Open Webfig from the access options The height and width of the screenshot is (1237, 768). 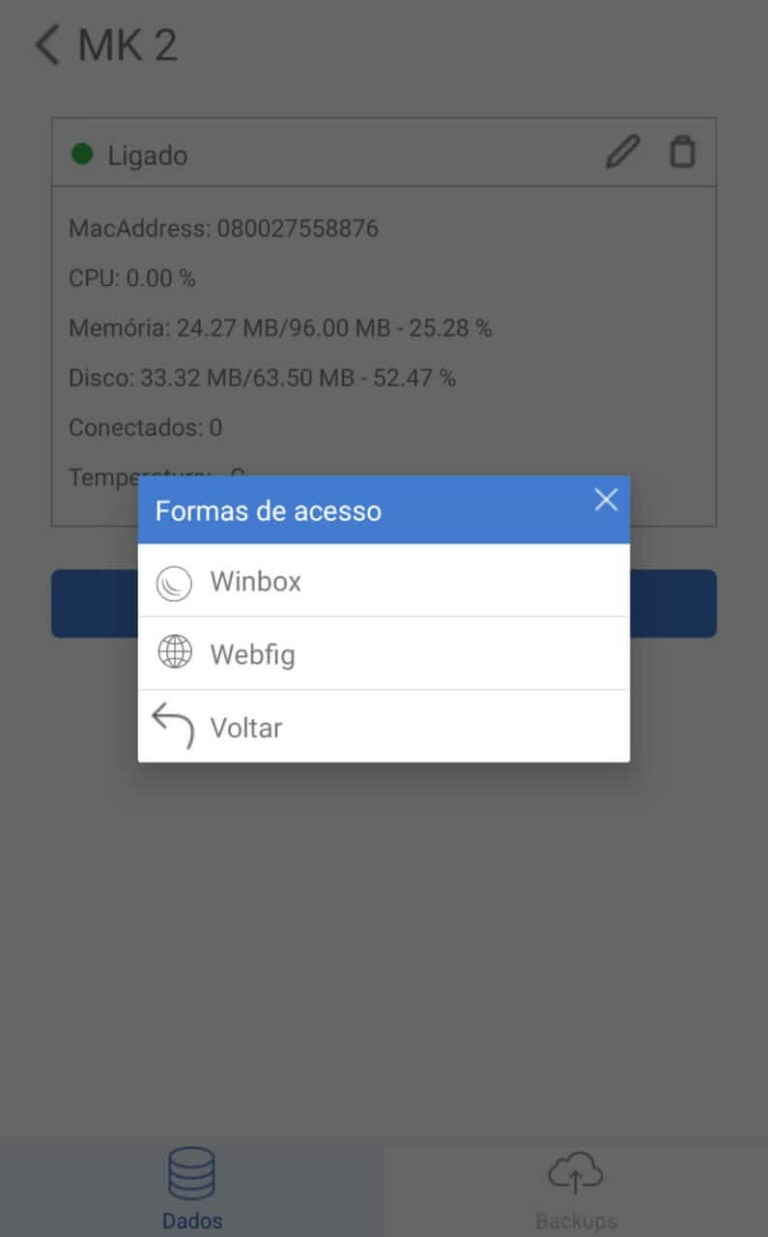(x=251, y=654)
